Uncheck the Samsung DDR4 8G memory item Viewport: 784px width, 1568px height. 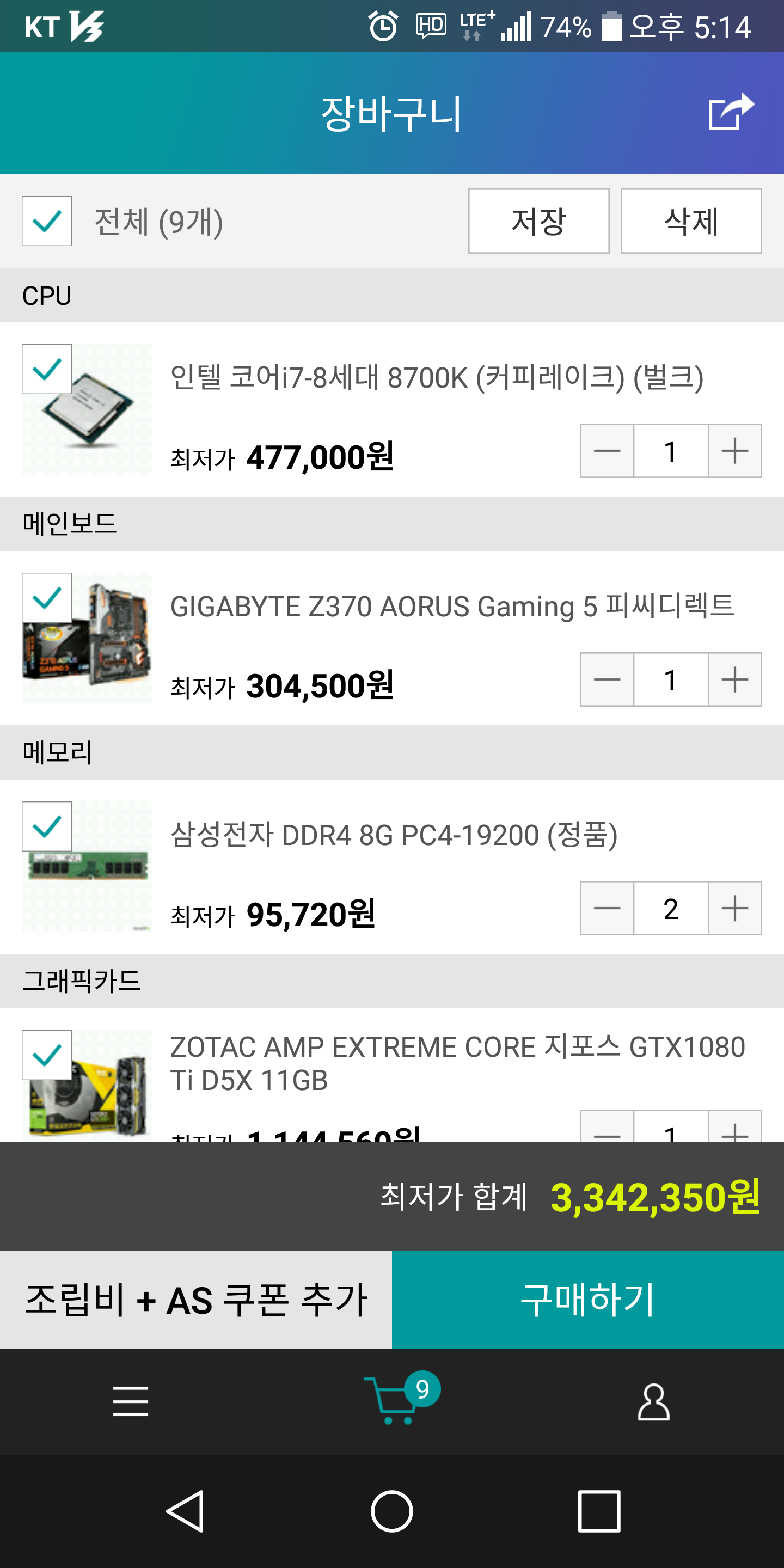[47, 826]
